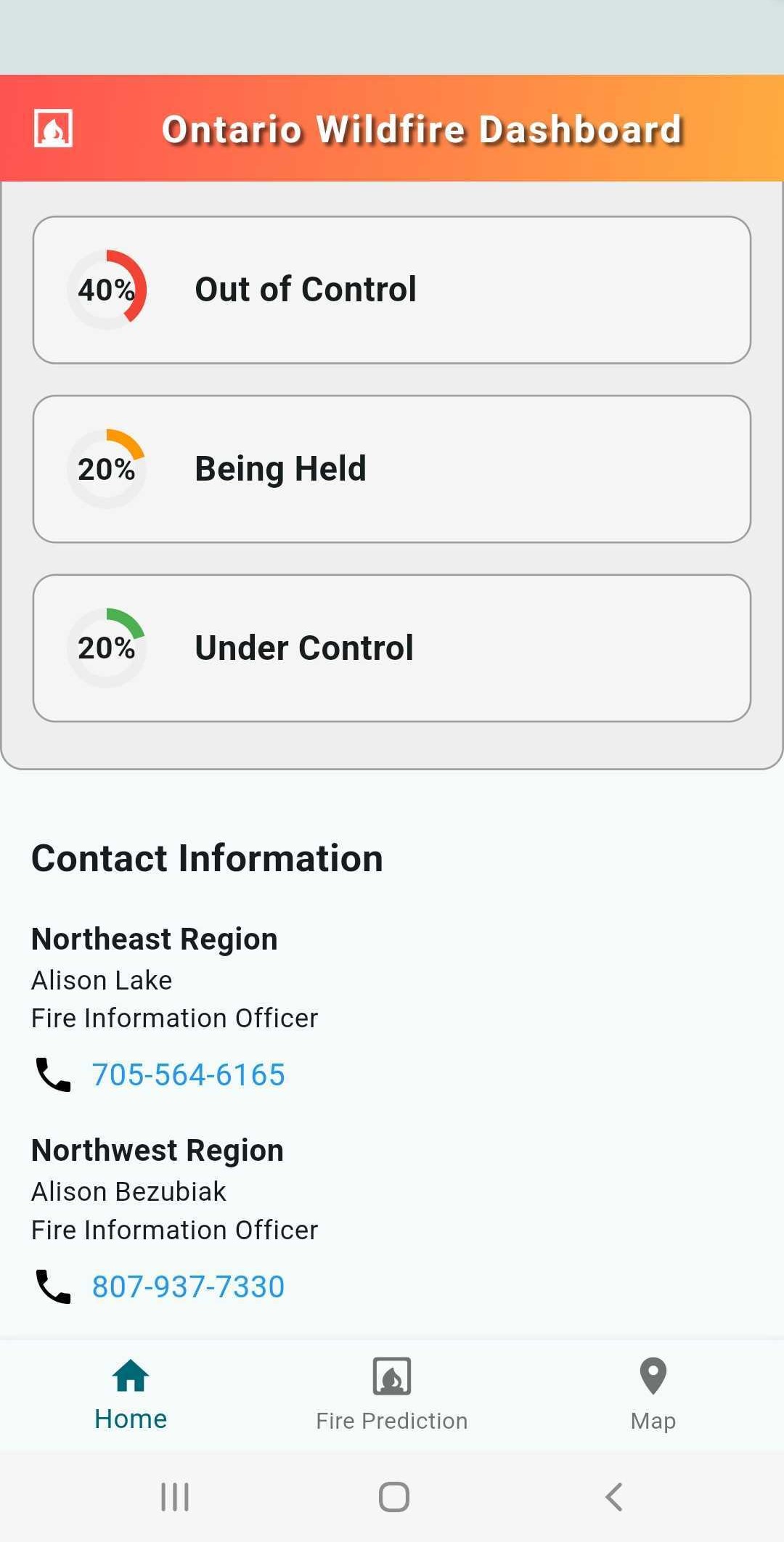Open the Under Control card
Viewport: 784px width, 1542px height.
tap(392, 648)
